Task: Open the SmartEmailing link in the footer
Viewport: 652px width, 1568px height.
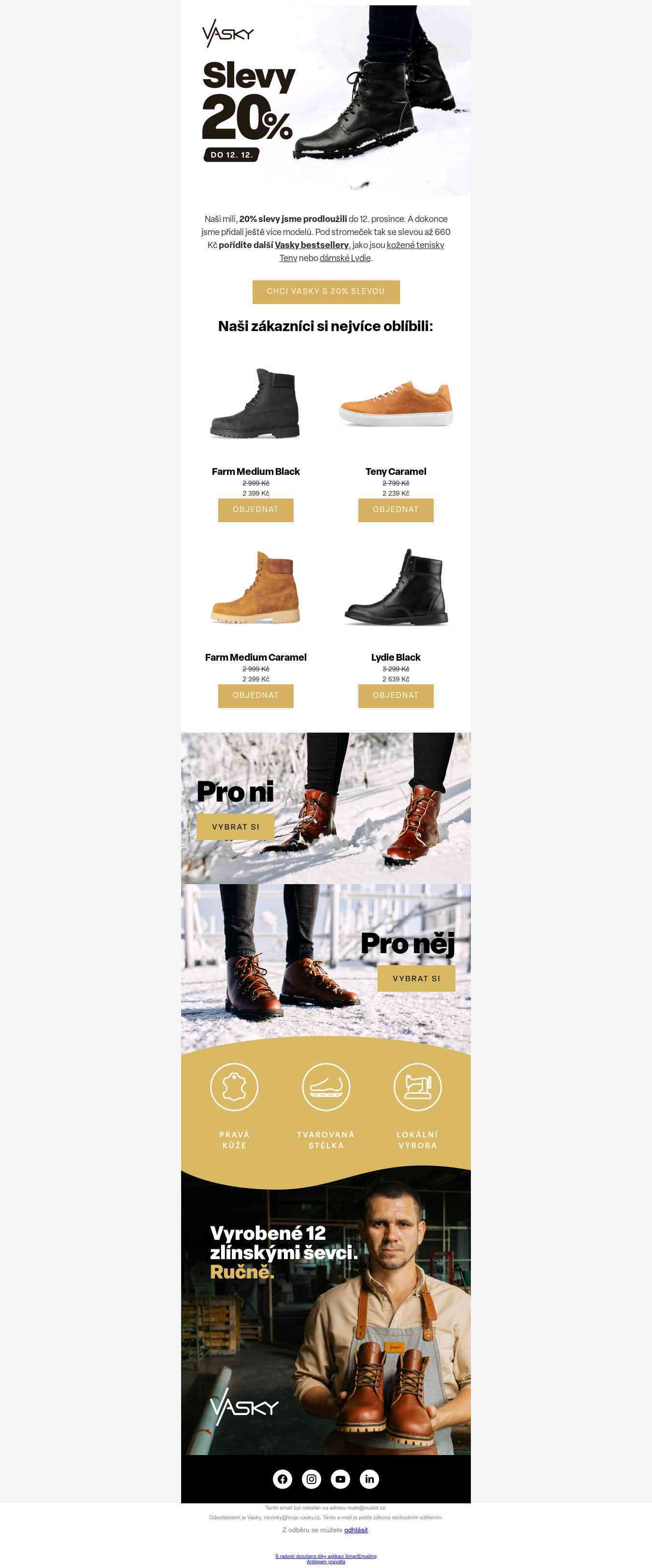Action: (326, 1556)
